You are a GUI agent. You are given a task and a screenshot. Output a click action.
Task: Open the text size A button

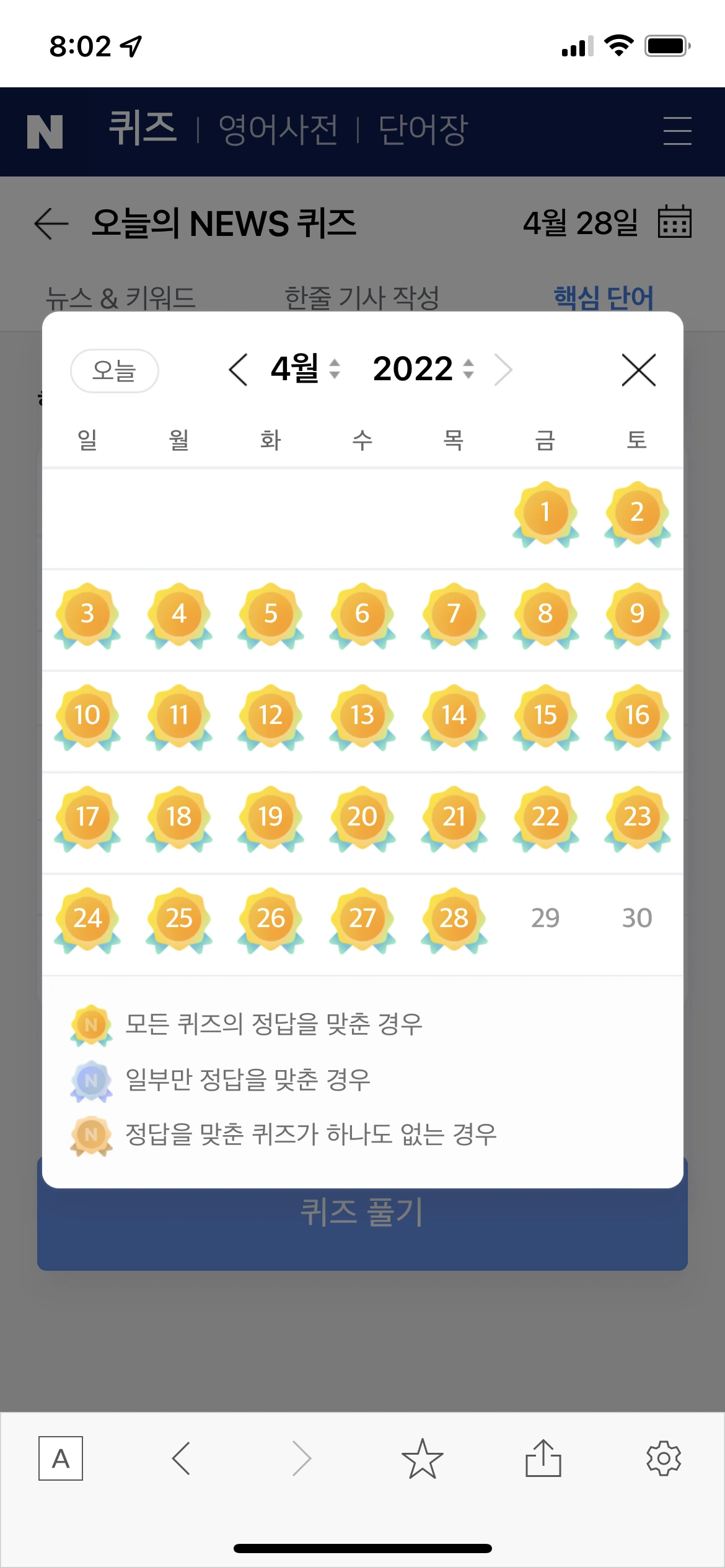click(61, 1458)
